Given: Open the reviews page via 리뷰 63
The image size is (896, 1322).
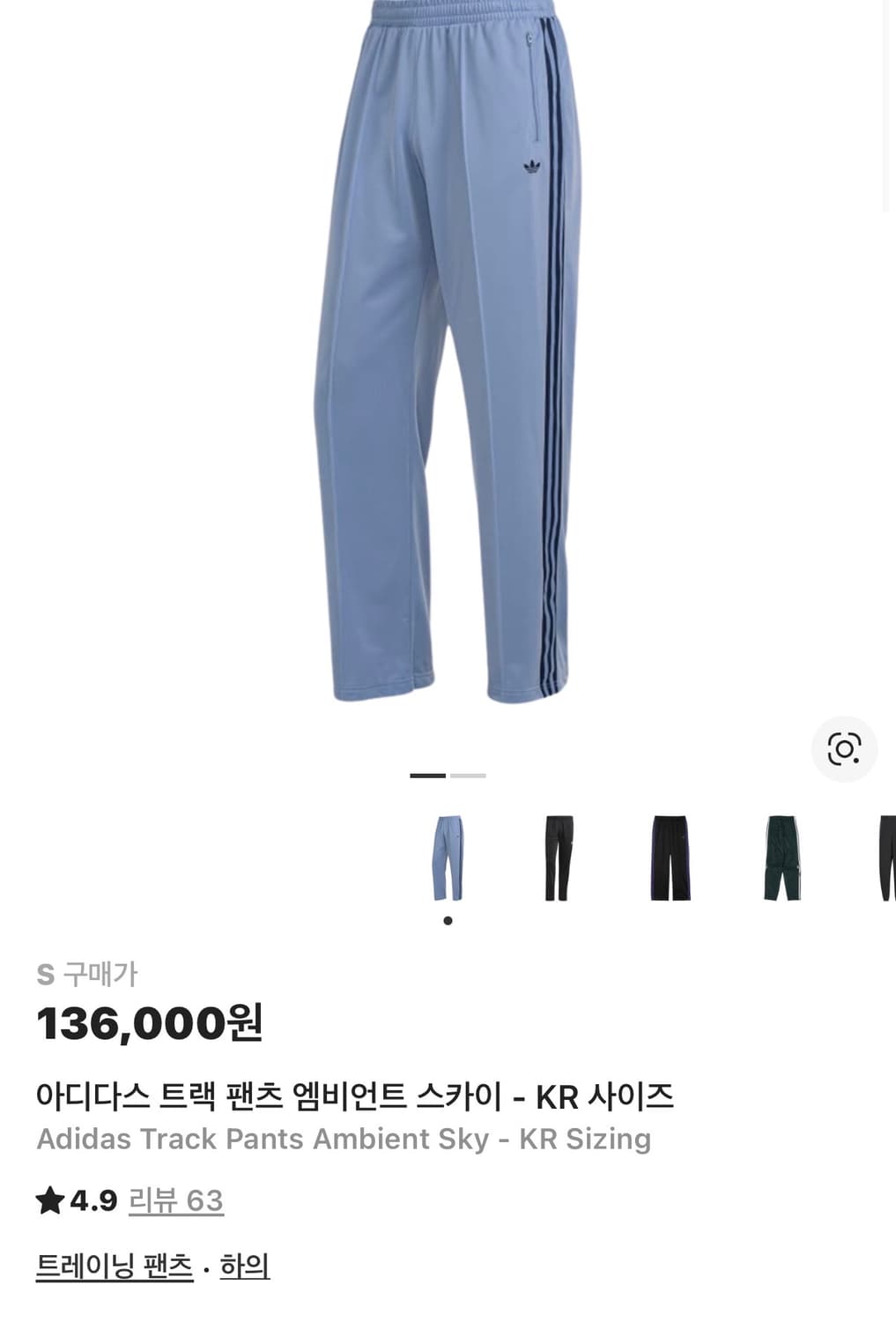Looking at the screenshot, I should pyautogui.click(x=177, y=1198).
